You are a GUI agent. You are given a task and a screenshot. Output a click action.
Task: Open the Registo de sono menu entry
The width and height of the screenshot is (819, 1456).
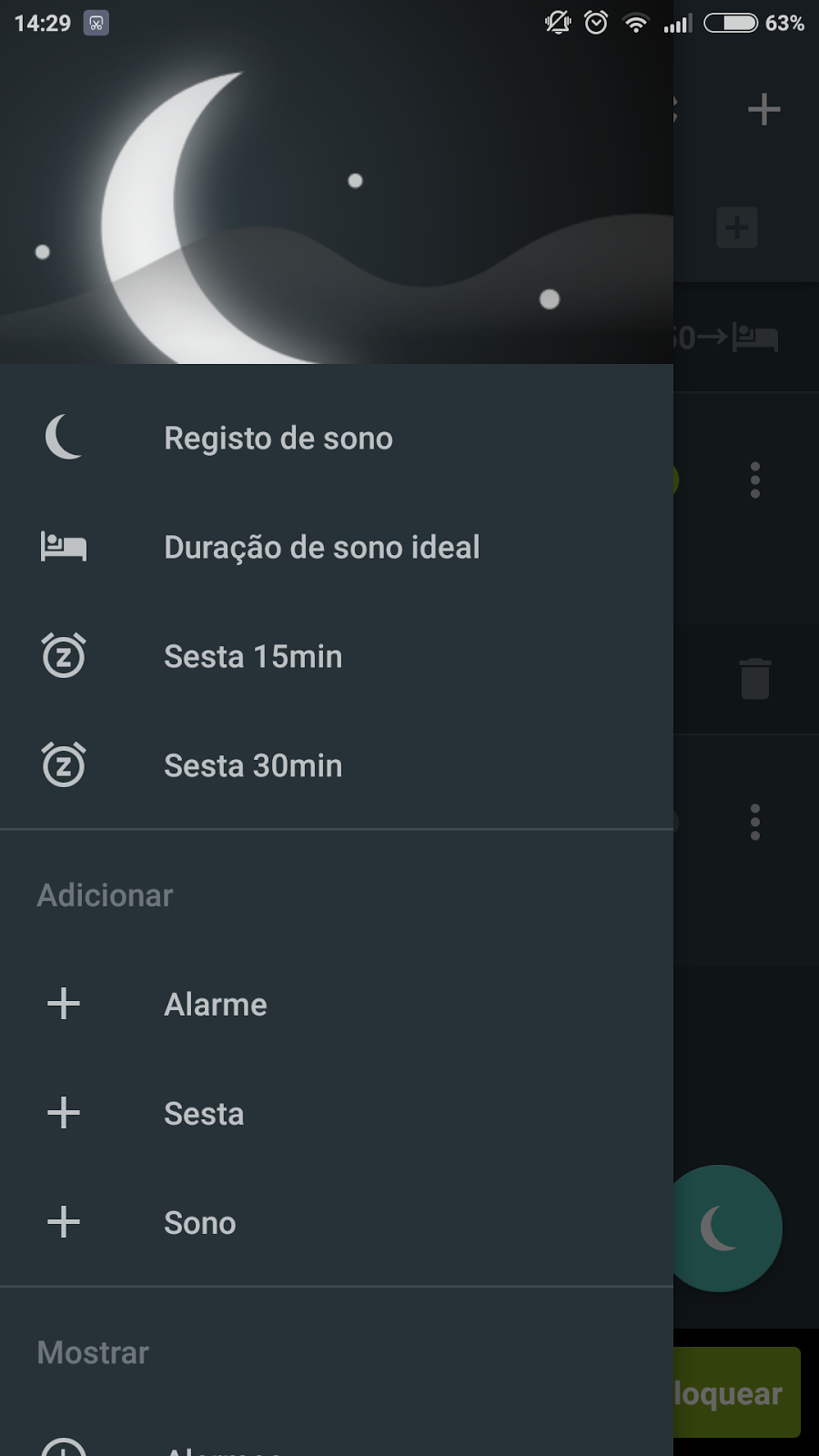point(278,438)
